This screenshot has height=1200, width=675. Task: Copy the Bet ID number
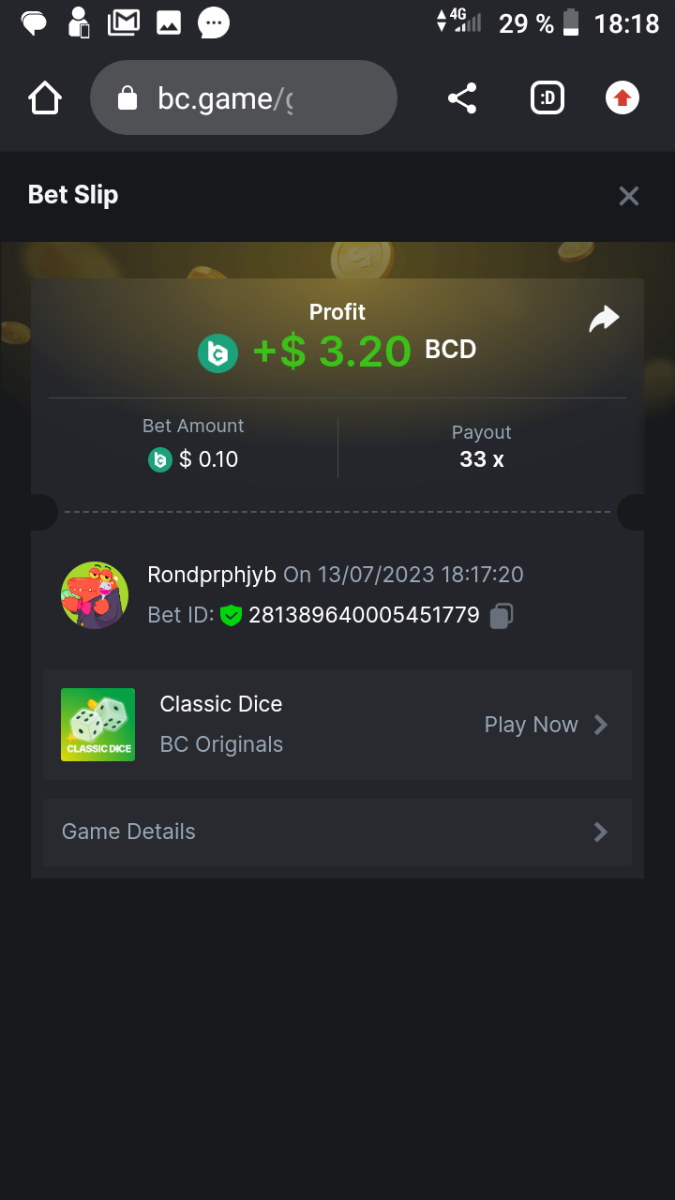pyautogui.click(x=502, y=615)
